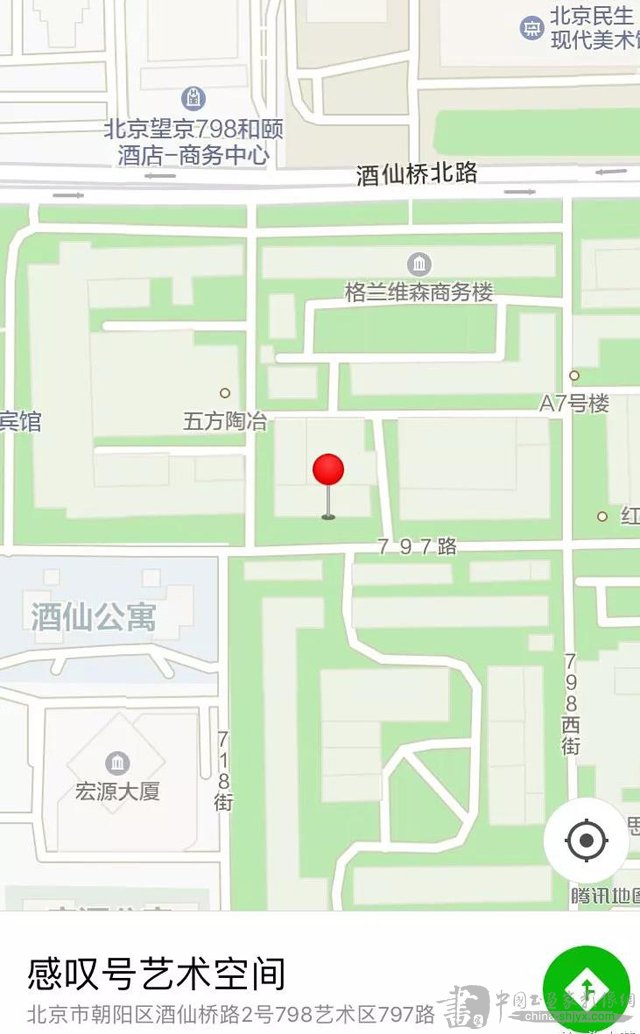Start navigation with the green directions button

click(x=587, y=988)
